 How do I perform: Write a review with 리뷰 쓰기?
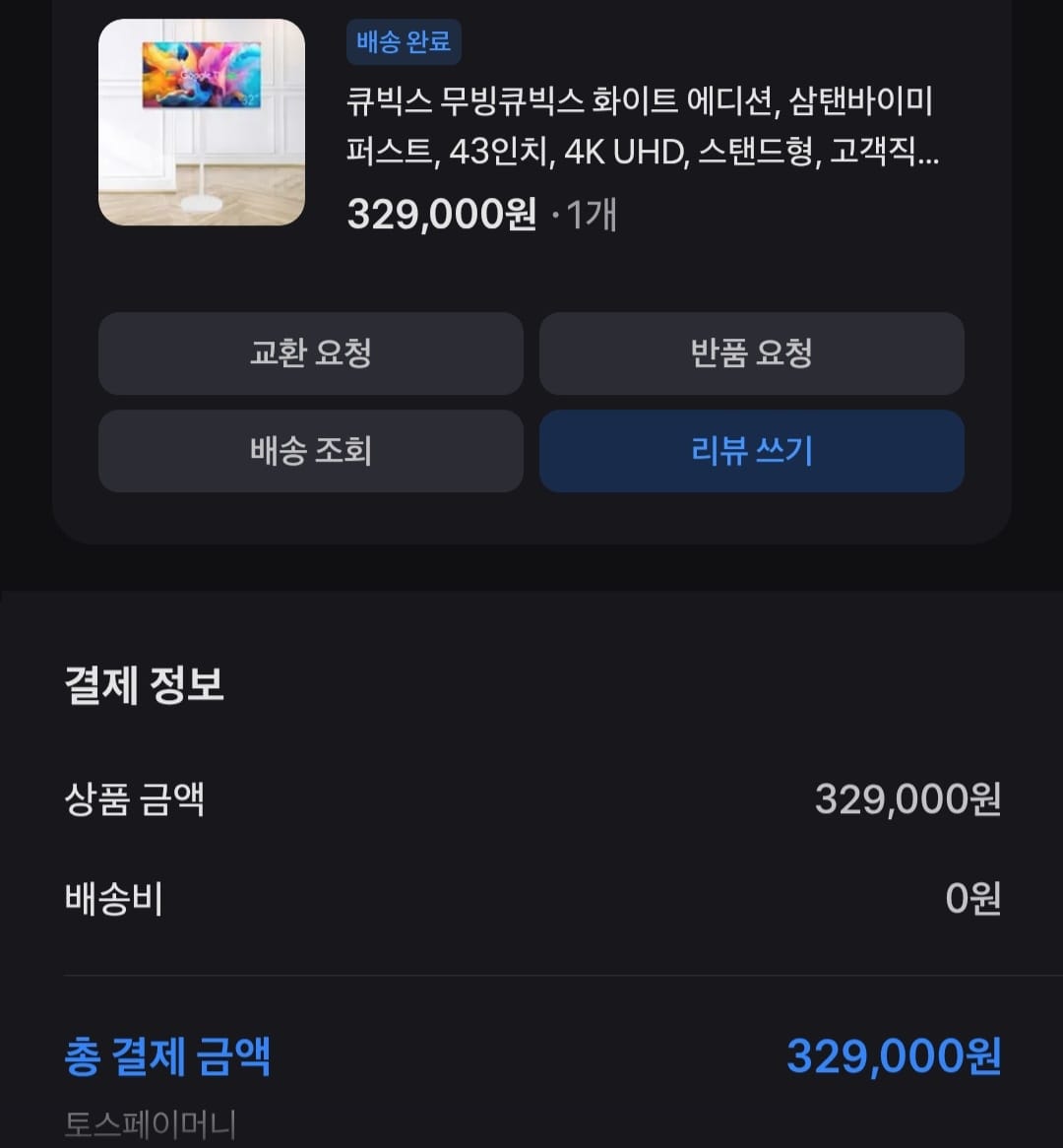[x=751, y=451]
